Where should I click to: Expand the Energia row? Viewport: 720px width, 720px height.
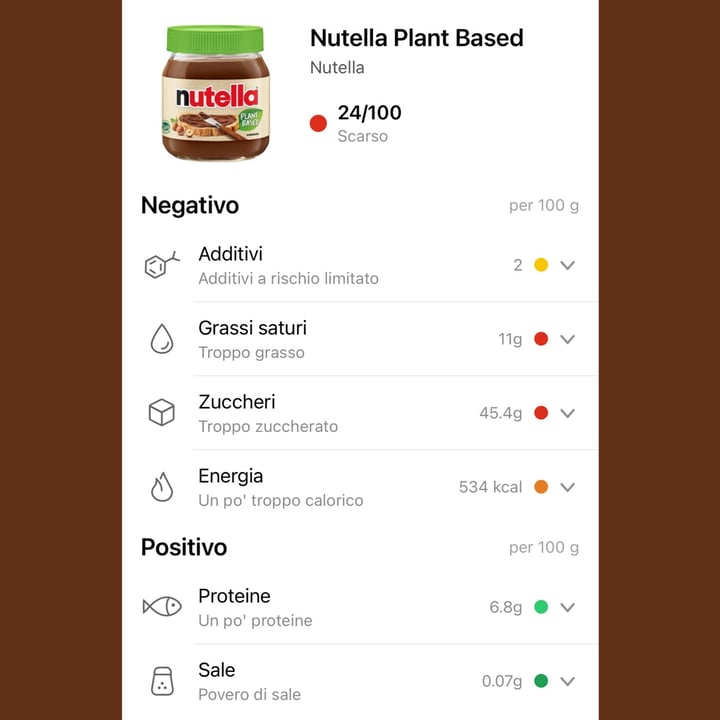click(568, 487)
